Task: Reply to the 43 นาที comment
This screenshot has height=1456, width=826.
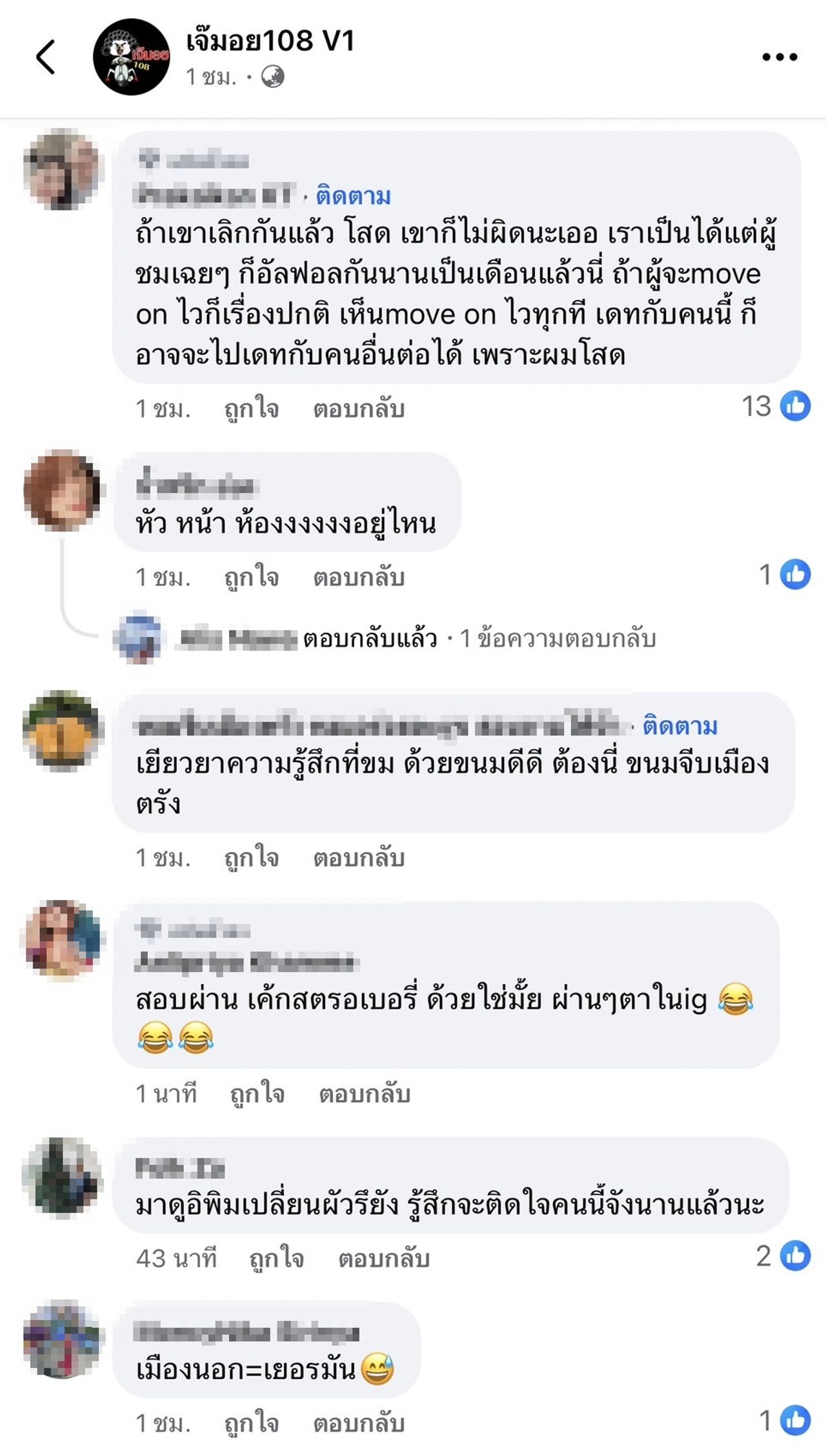Action: [x=384, y=1258]
